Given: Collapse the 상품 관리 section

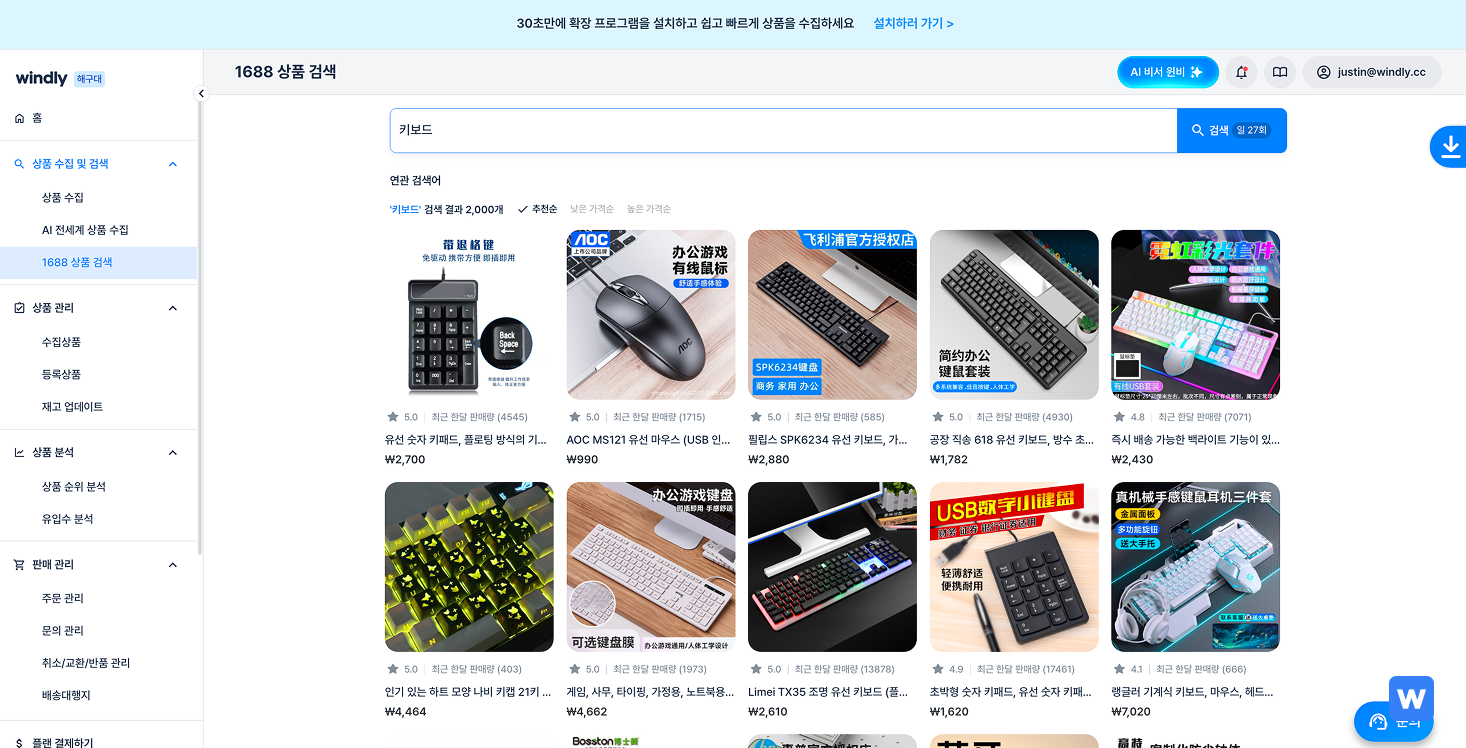Looking at the screenshot, I should [x=172, y=308].
